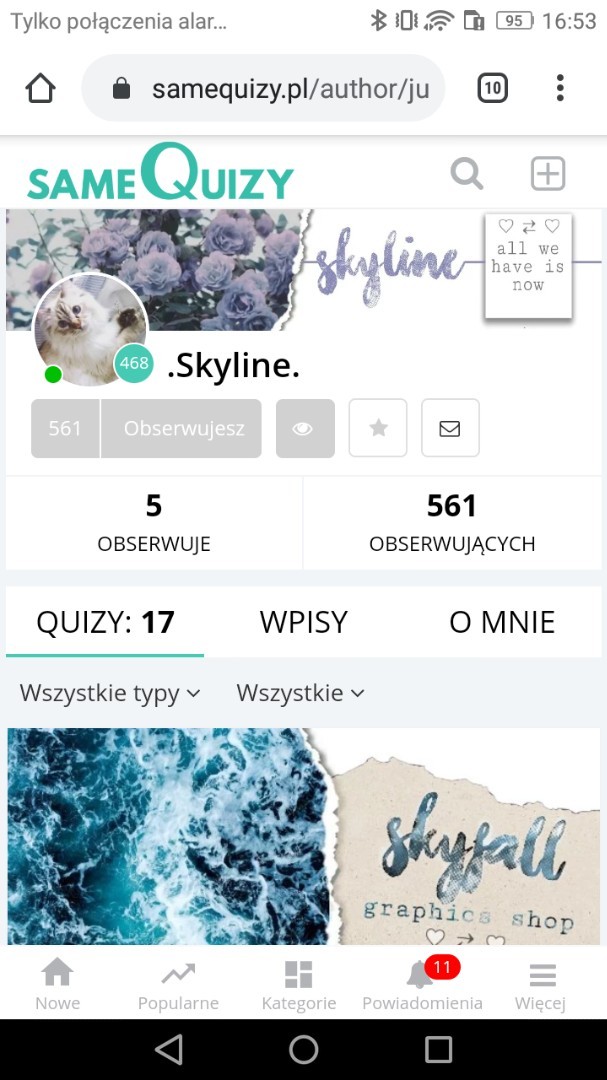Open the 5 Obserwuje list
Image resolution: width=607 pixels, height=1080 pixels.
[x=153, y=523]
